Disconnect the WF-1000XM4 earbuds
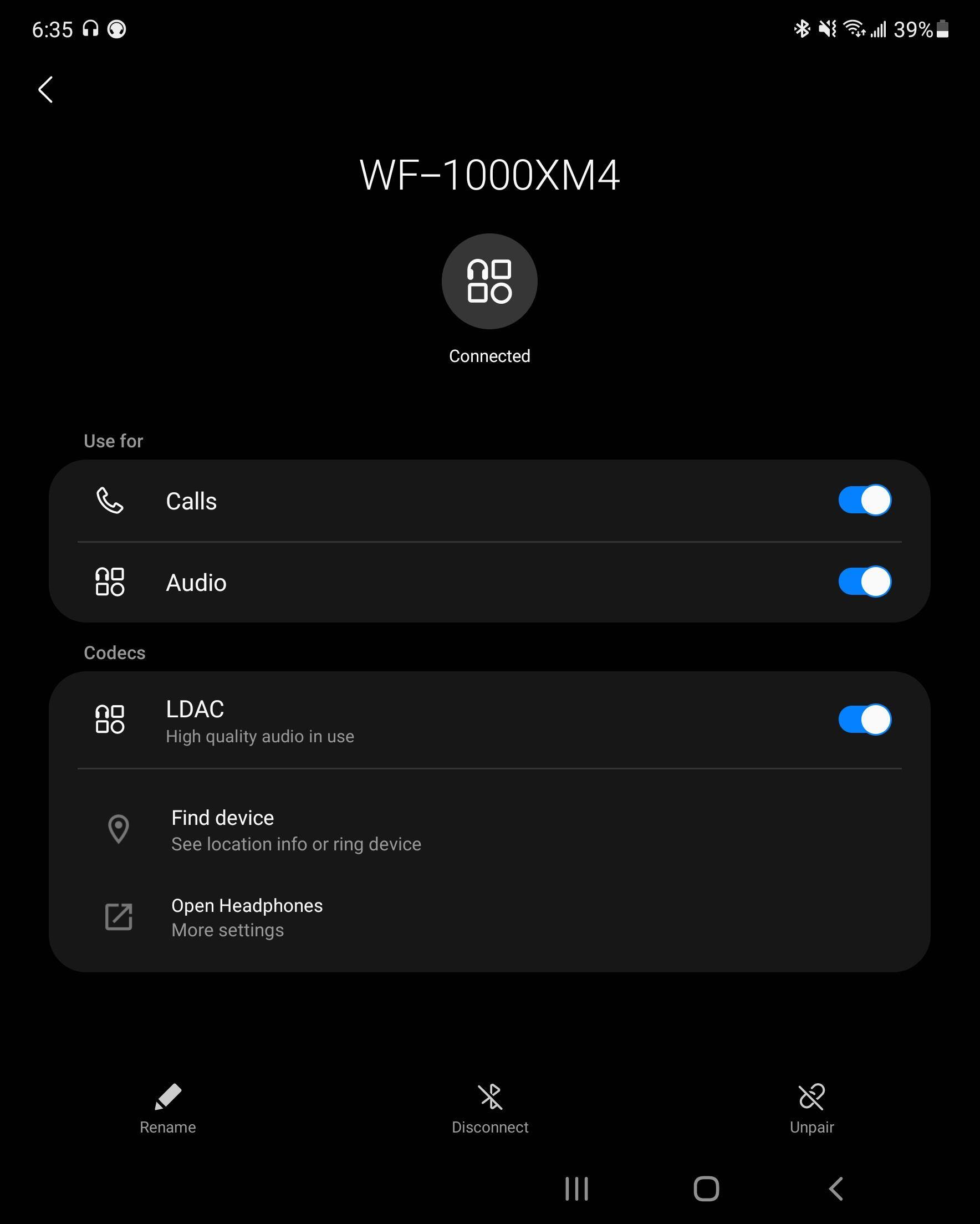980x1224 pixels. click(x=490, y=1109)
